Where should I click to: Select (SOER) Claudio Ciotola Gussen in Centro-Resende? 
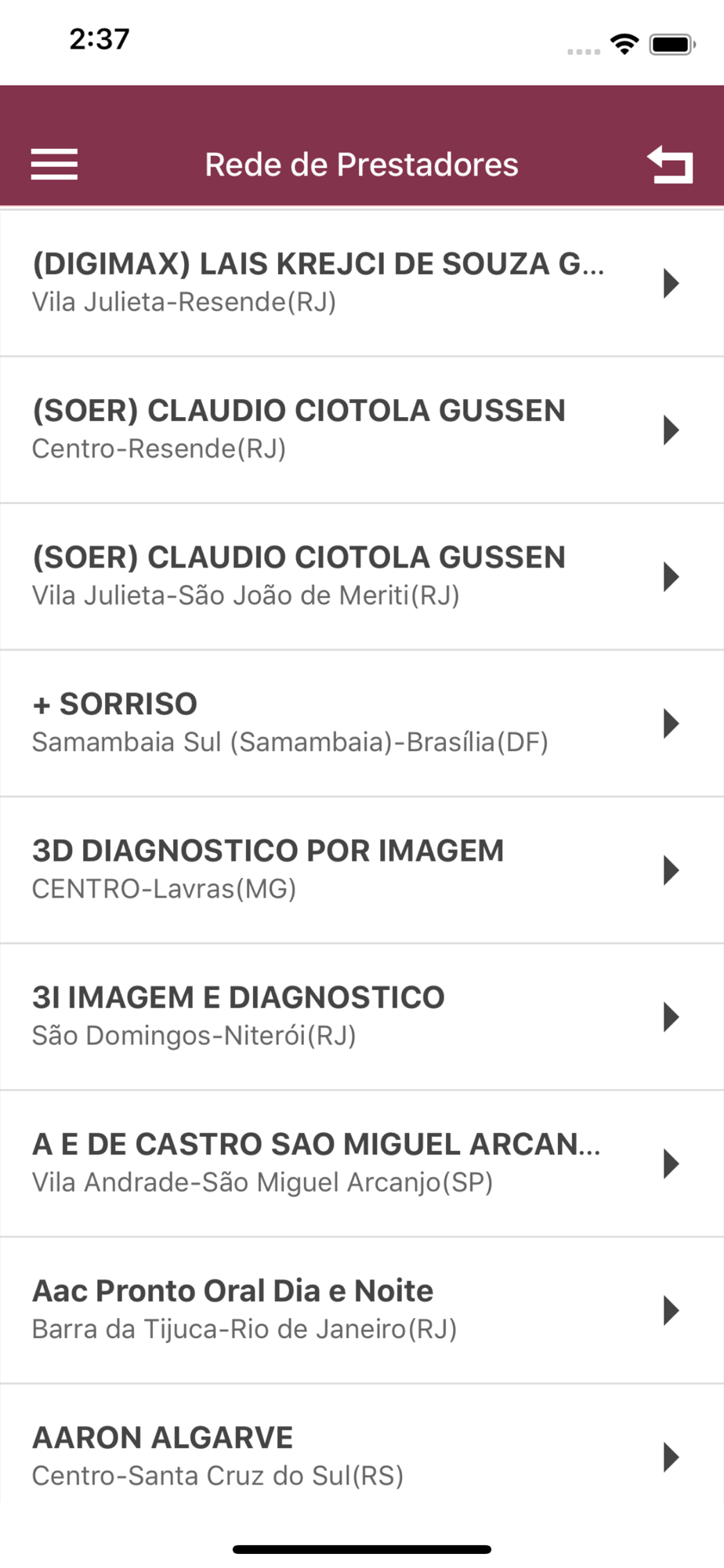[362, 430]
